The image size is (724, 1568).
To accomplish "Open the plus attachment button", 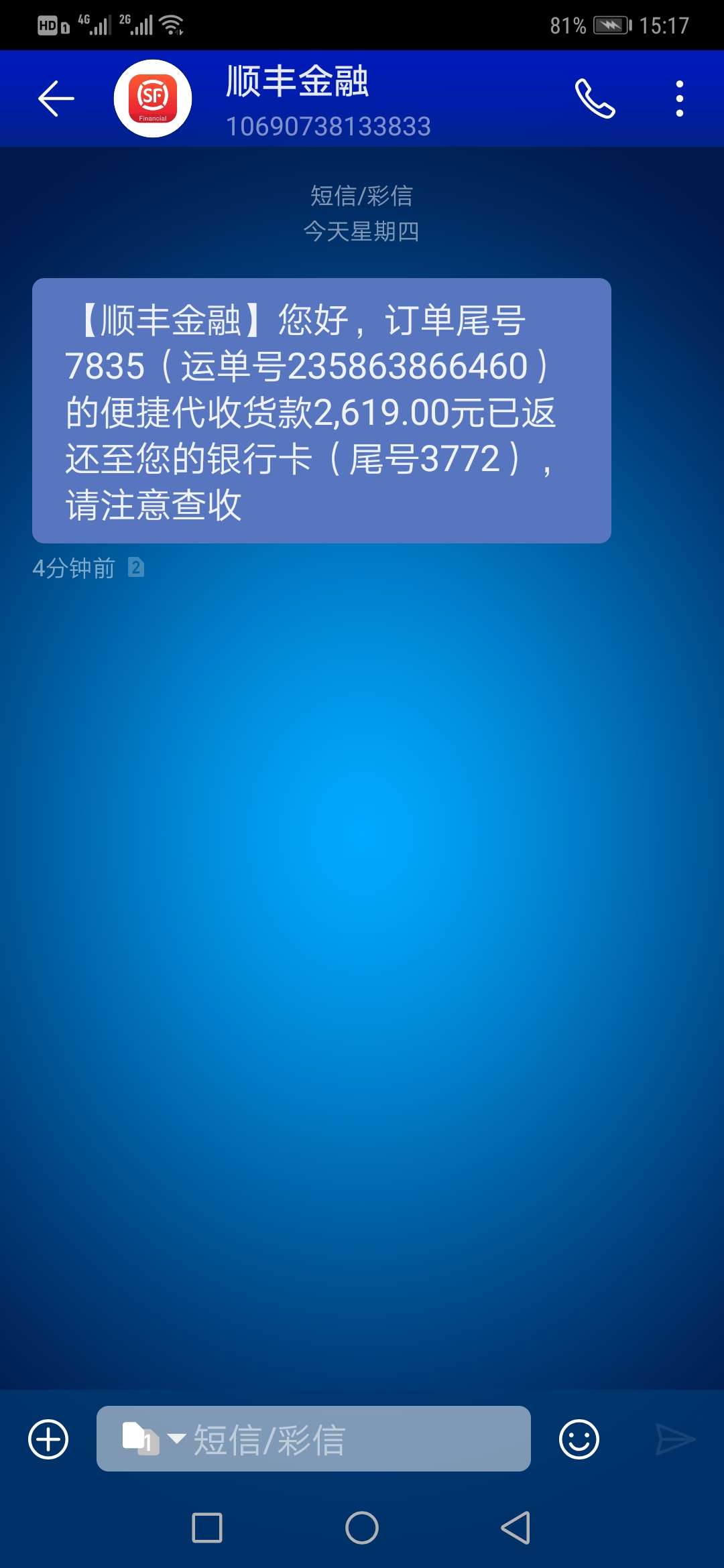I will coord(48,1439).
